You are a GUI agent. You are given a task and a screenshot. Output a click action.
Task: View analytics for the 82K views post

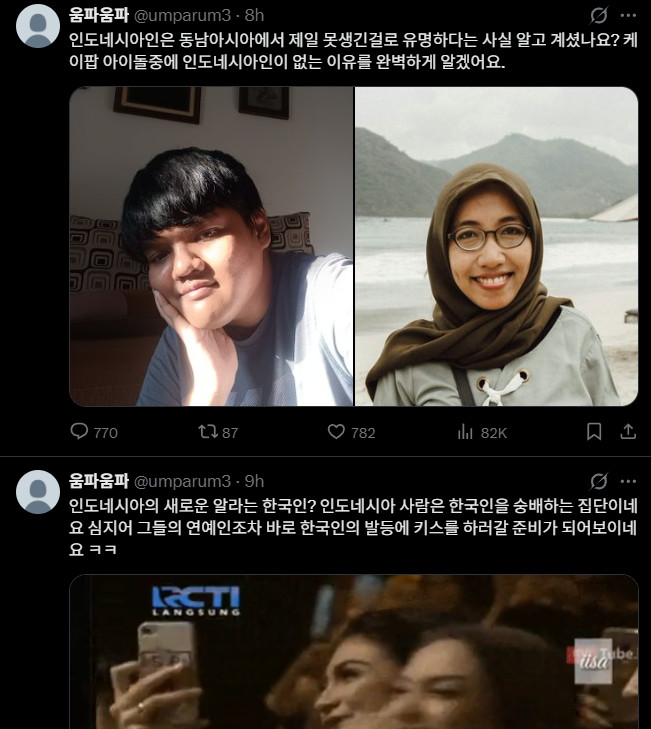click(465, 432)
